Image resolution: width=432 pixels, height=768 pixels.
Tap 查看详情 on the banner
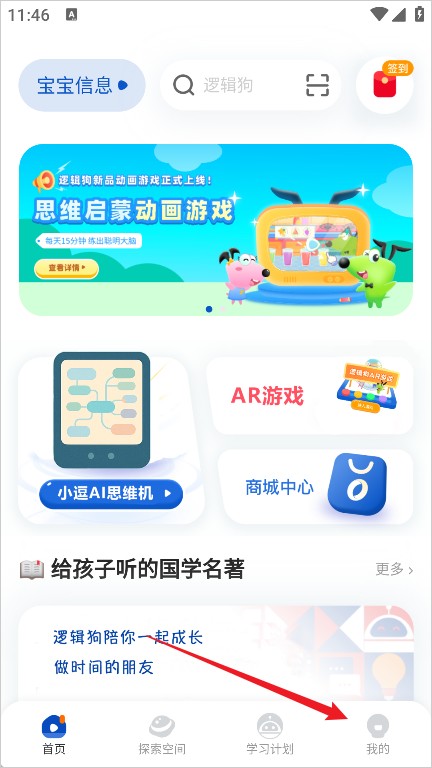pos(67,268)
